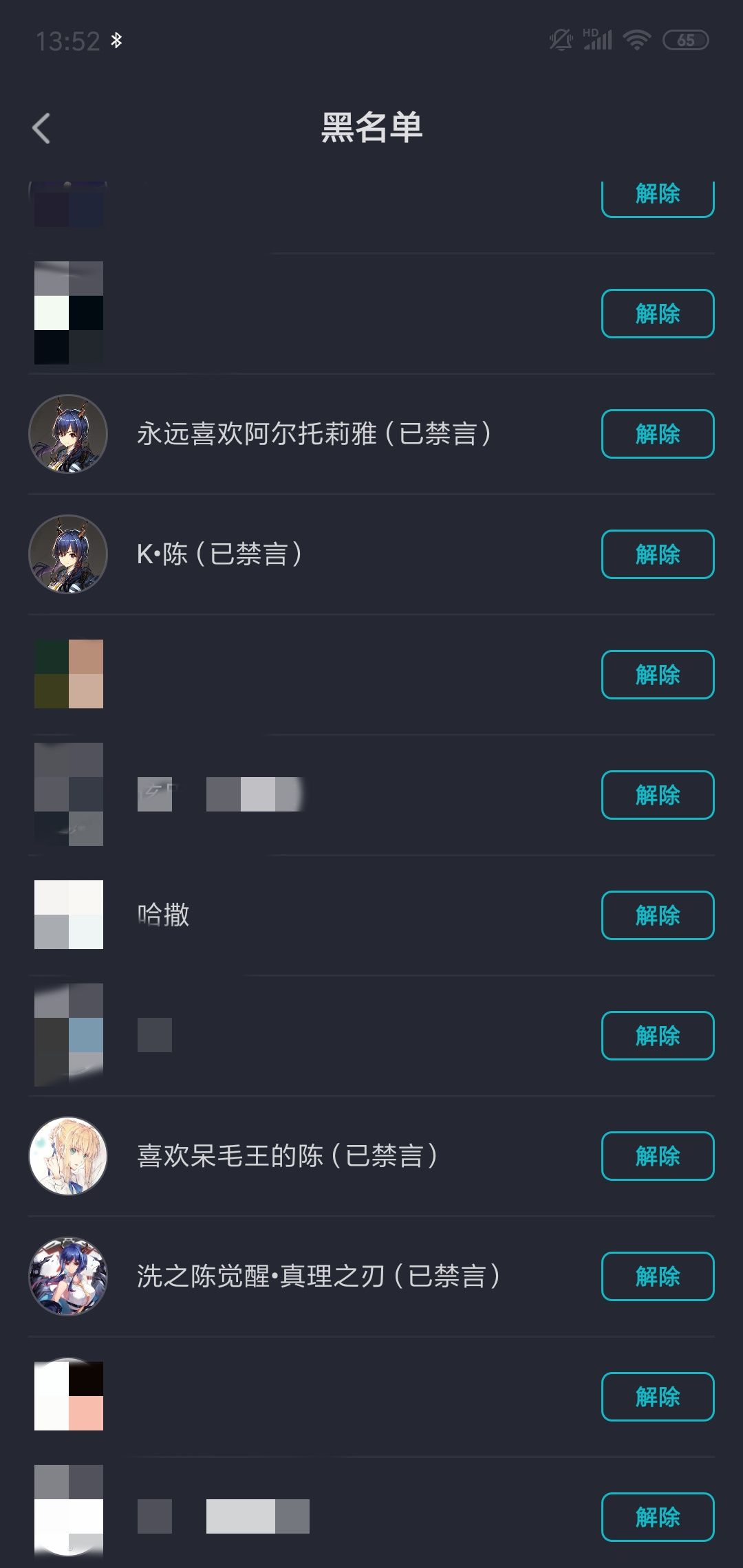Image resolution: width=743 pixels, height=1568 pixels.
Task: Go back from the 黑名单 page
Action: tap(41, 129)
